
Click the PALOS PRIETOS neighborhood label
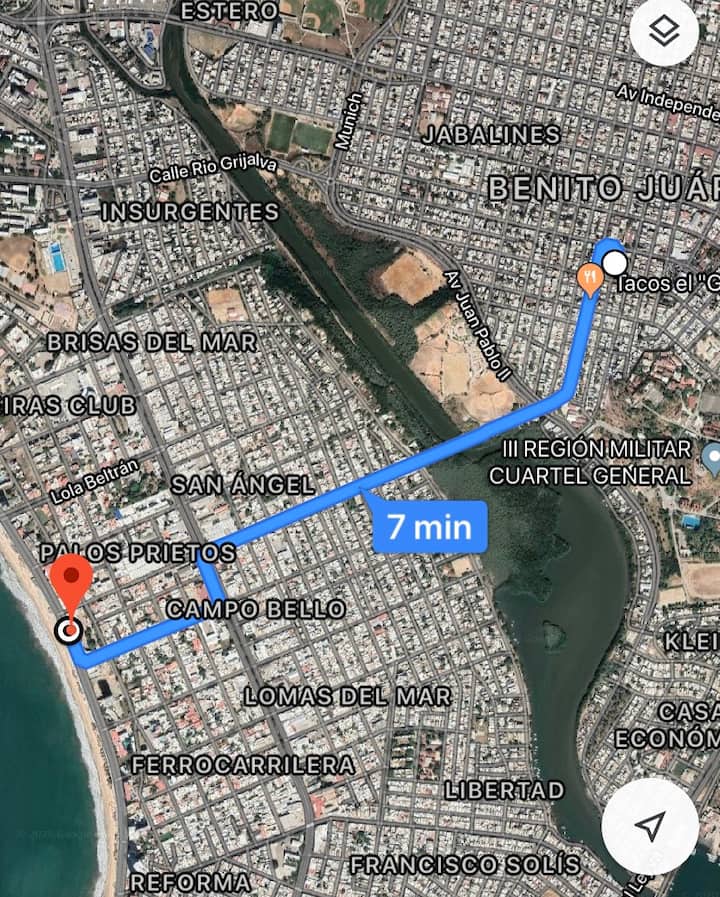(x=140, y=552)
